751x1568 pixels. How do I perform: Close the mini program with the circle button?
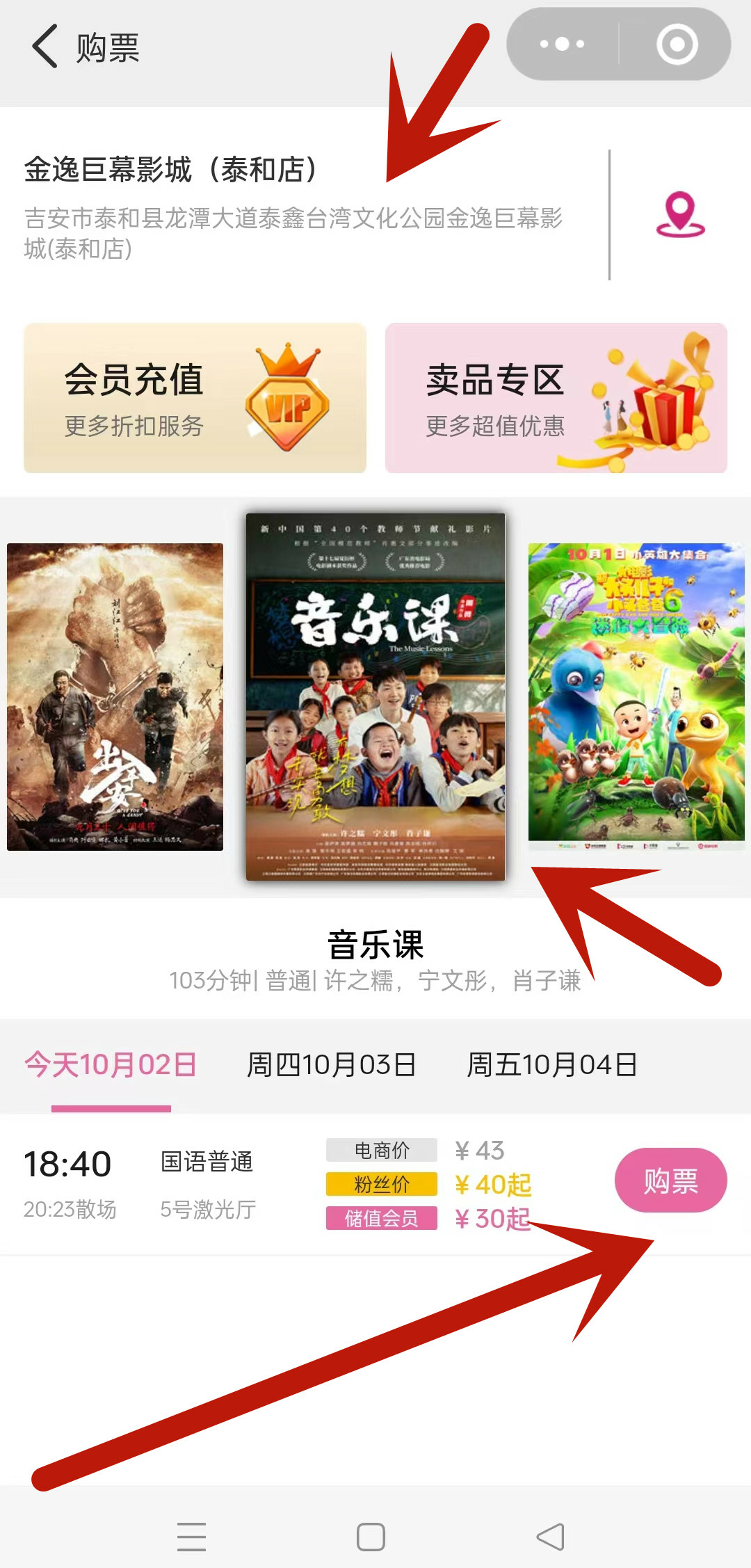(x=676, y=45)
